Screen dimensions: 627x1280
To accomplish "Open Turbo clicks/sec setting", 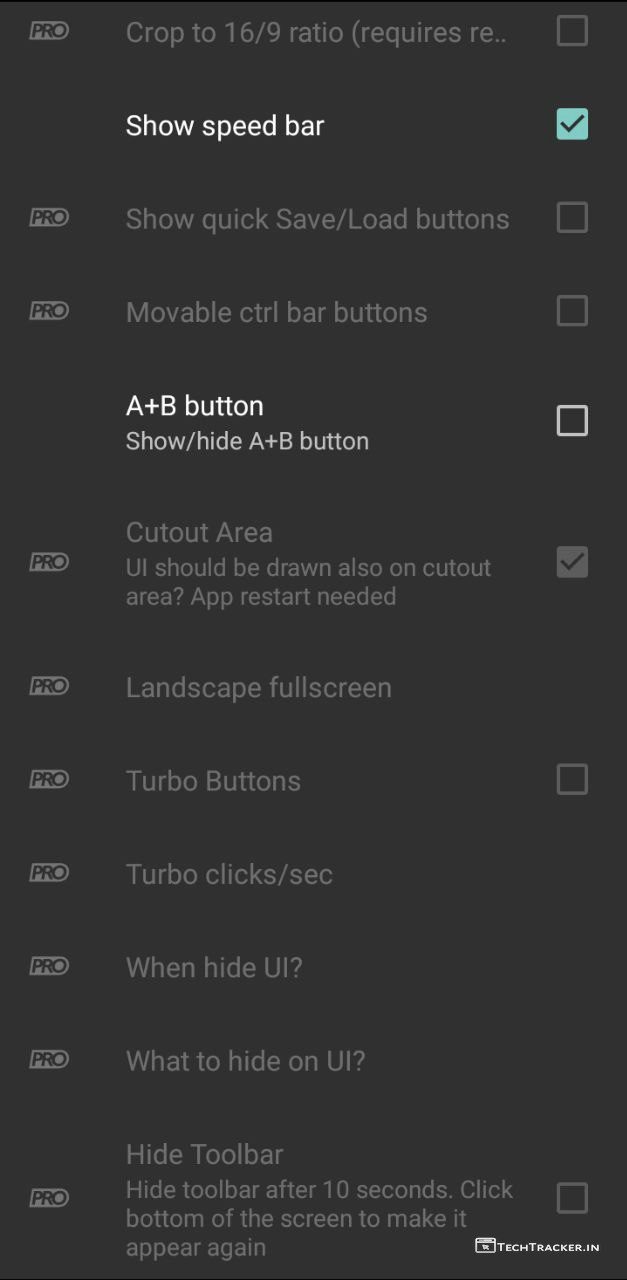I will point(229,875).
